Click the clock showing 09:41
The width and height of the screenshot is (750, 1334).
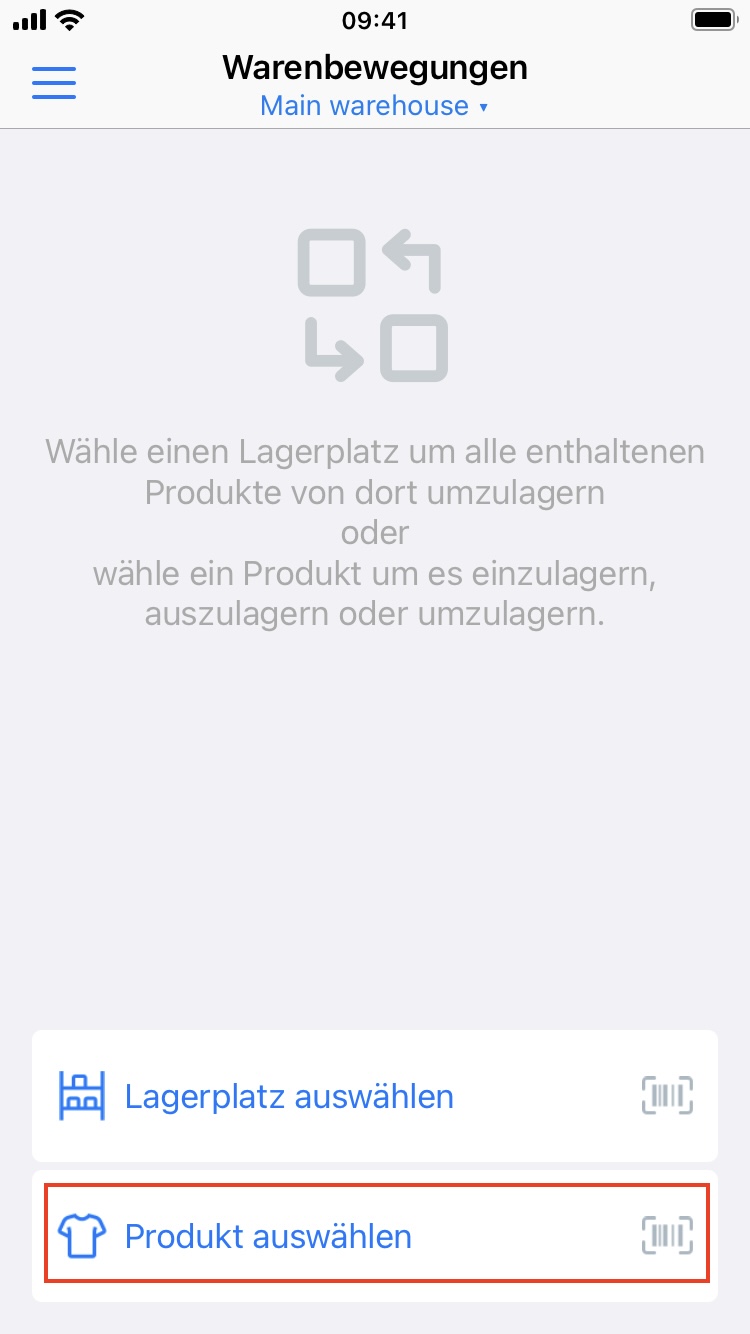[375, 19]
